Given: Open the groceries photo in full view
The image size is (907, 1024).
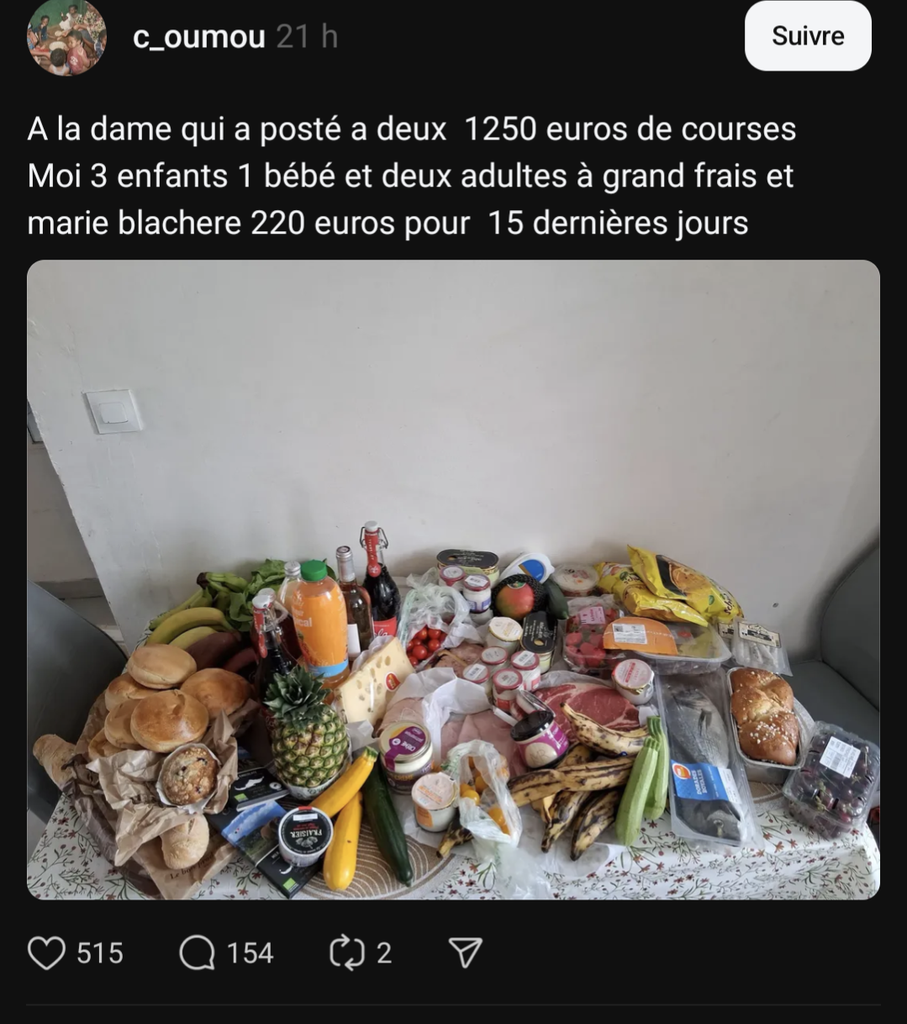Looking at the screenshot, I should (453, 579).
